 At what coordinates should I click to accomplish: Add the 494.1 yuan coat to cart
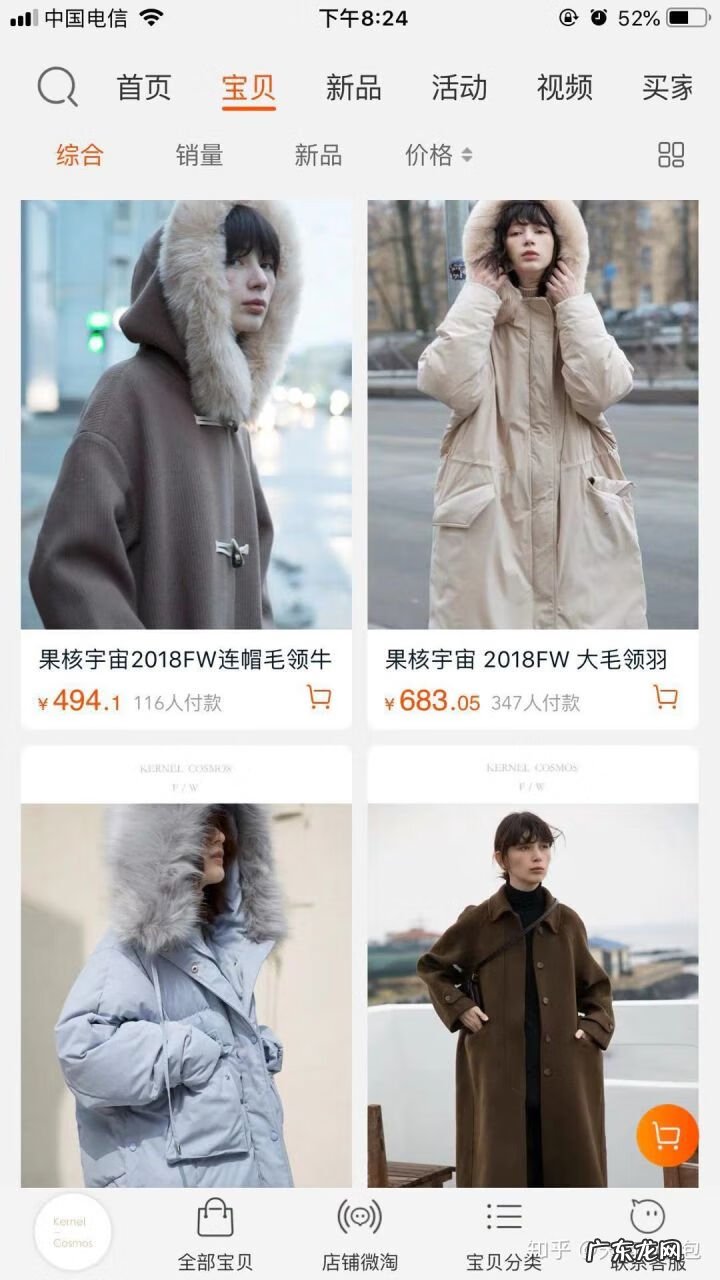318,698
